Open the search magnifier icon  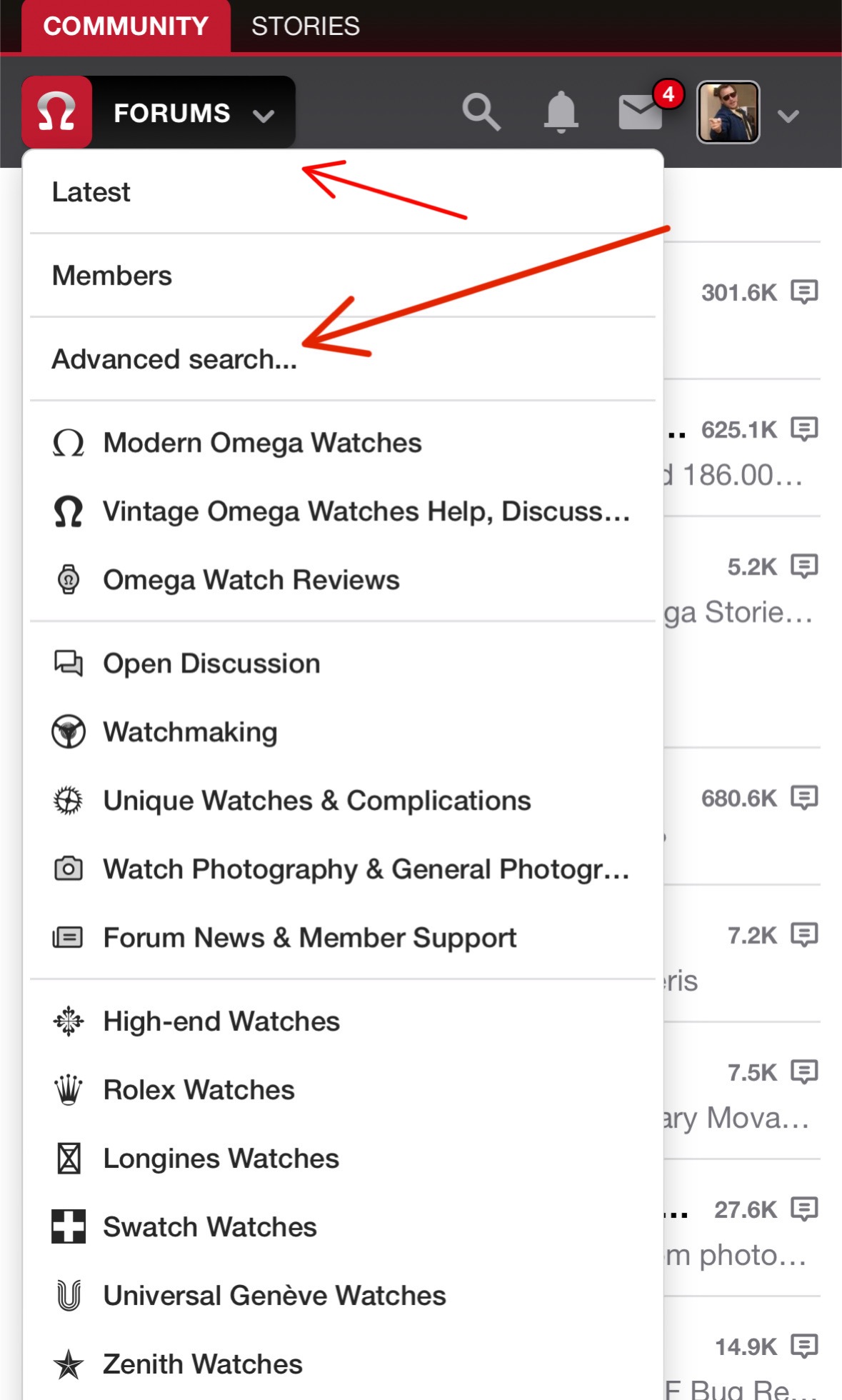coord(481,112)
